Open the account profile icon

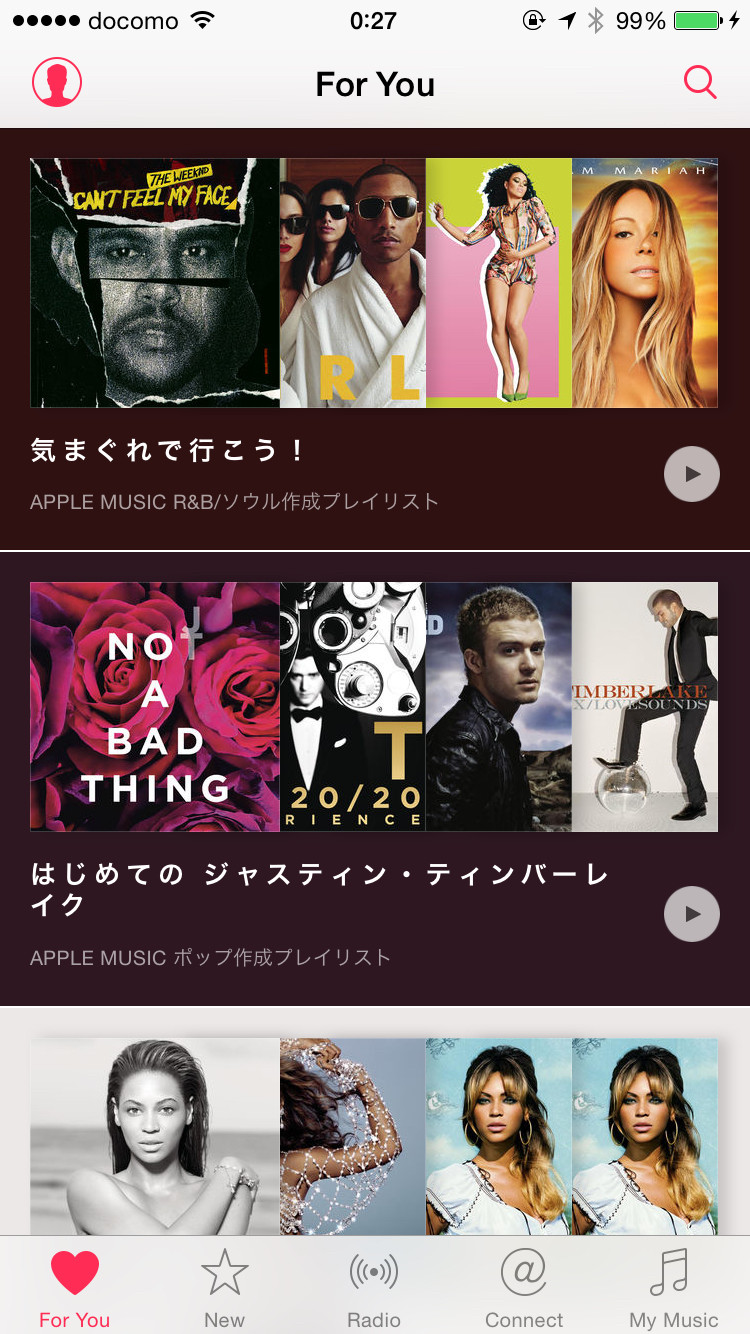[57, 83]
